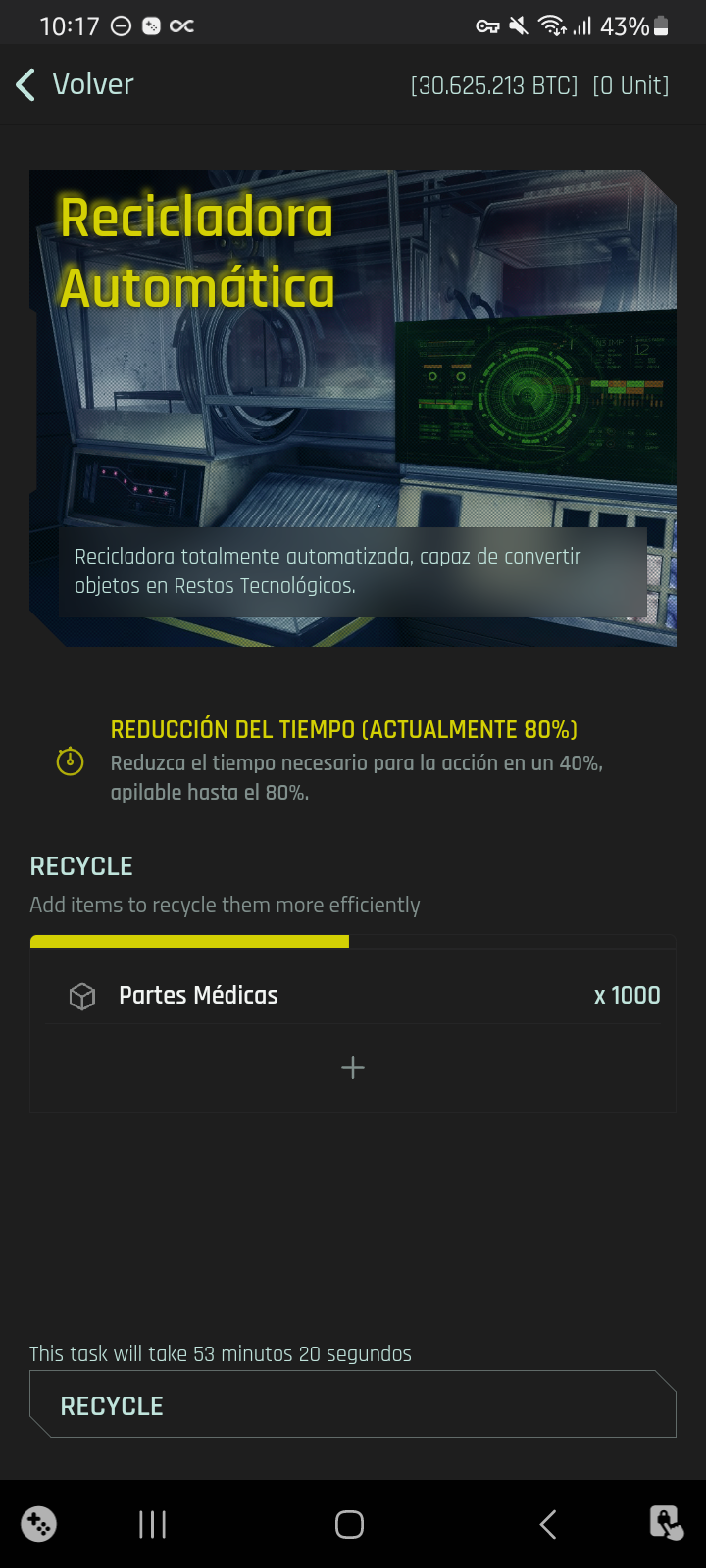
Task: Go to the system home screen
Action: pyautogui.click(x=350, y=1524)
